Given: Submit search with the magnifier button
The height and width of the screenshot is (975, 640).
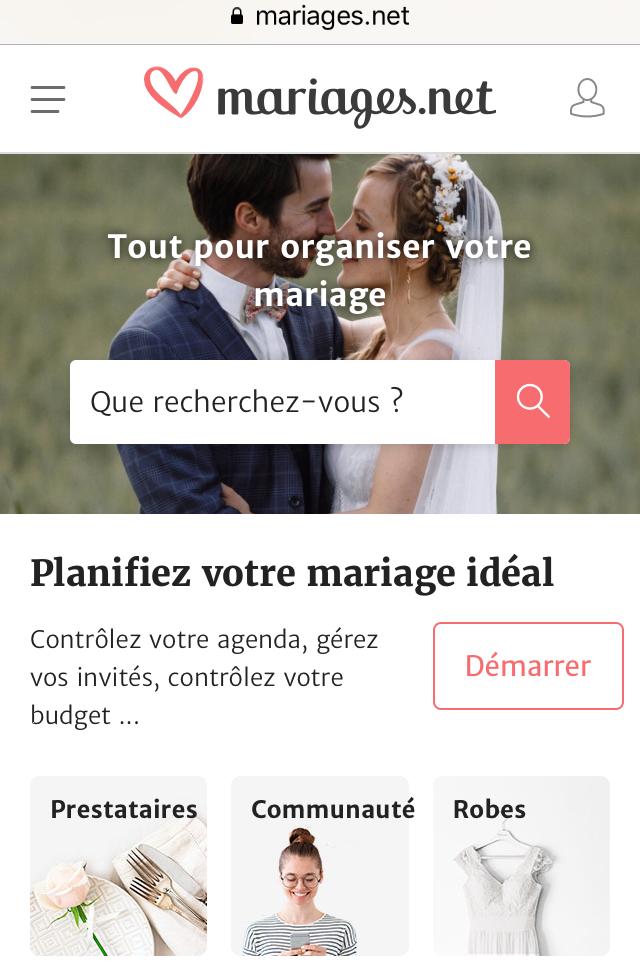Looking at the screenshot, I should point(532,402).
